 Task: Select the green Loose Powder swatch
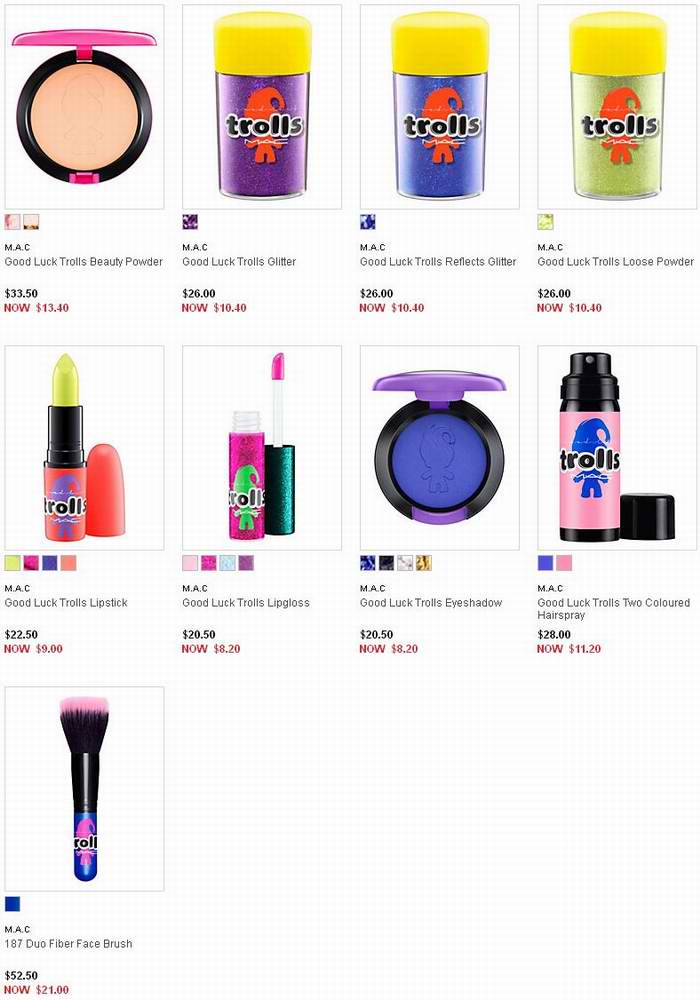click(545, 222)
